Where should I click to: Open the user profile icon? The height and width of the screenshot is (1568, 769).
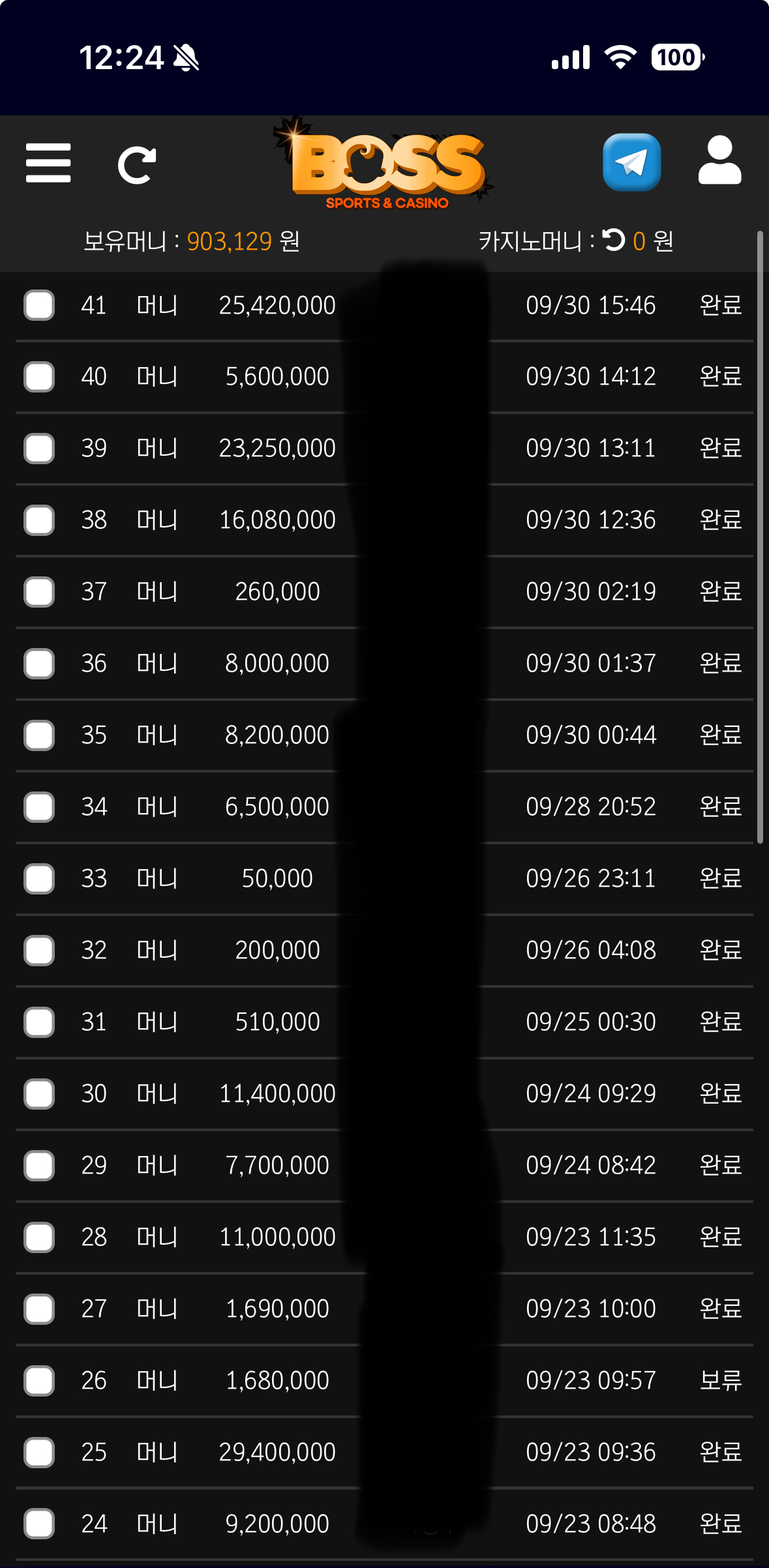point(719,161)
